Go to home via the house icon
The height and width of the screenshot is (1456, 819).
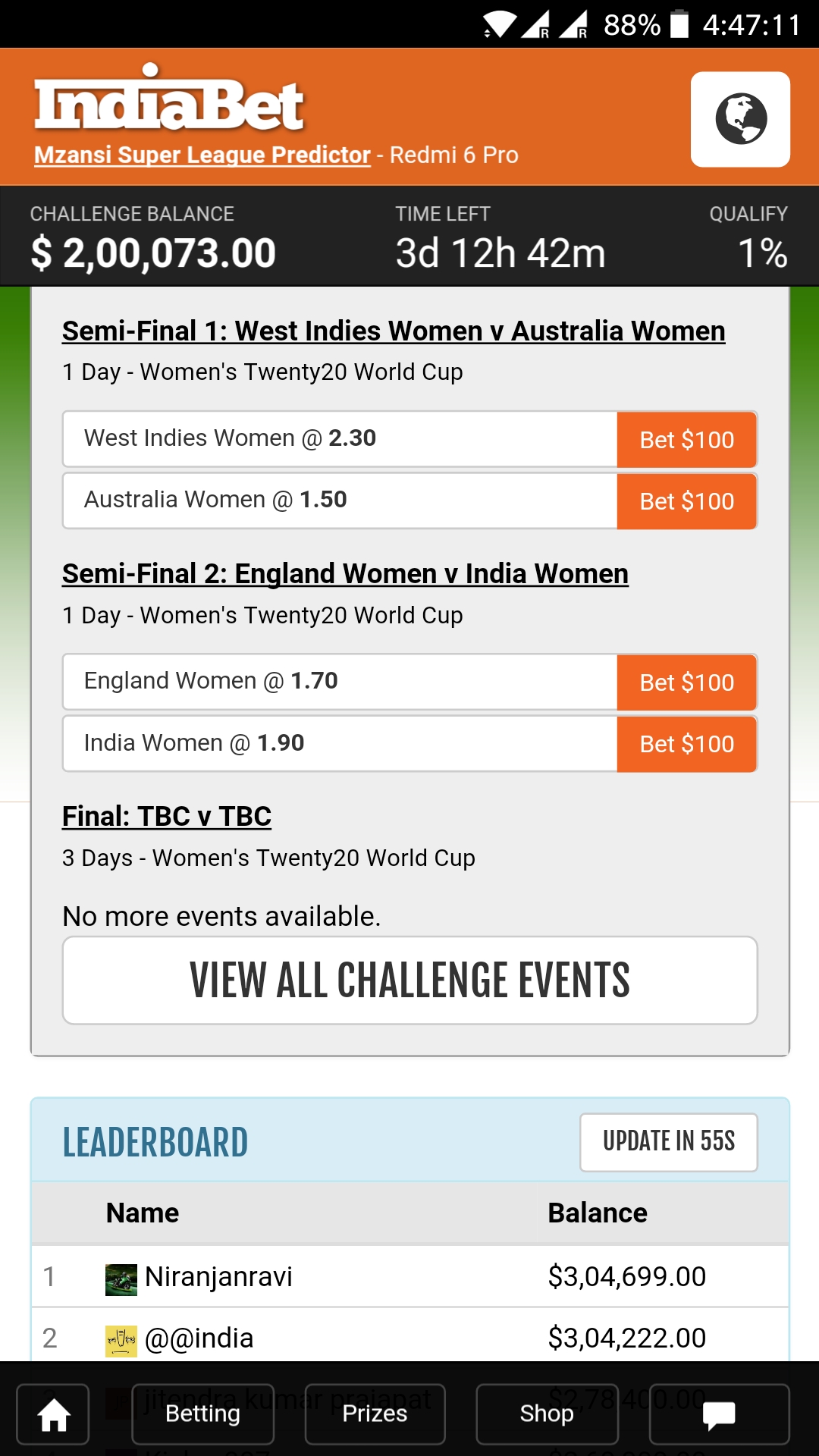[x=54, y=1414]
